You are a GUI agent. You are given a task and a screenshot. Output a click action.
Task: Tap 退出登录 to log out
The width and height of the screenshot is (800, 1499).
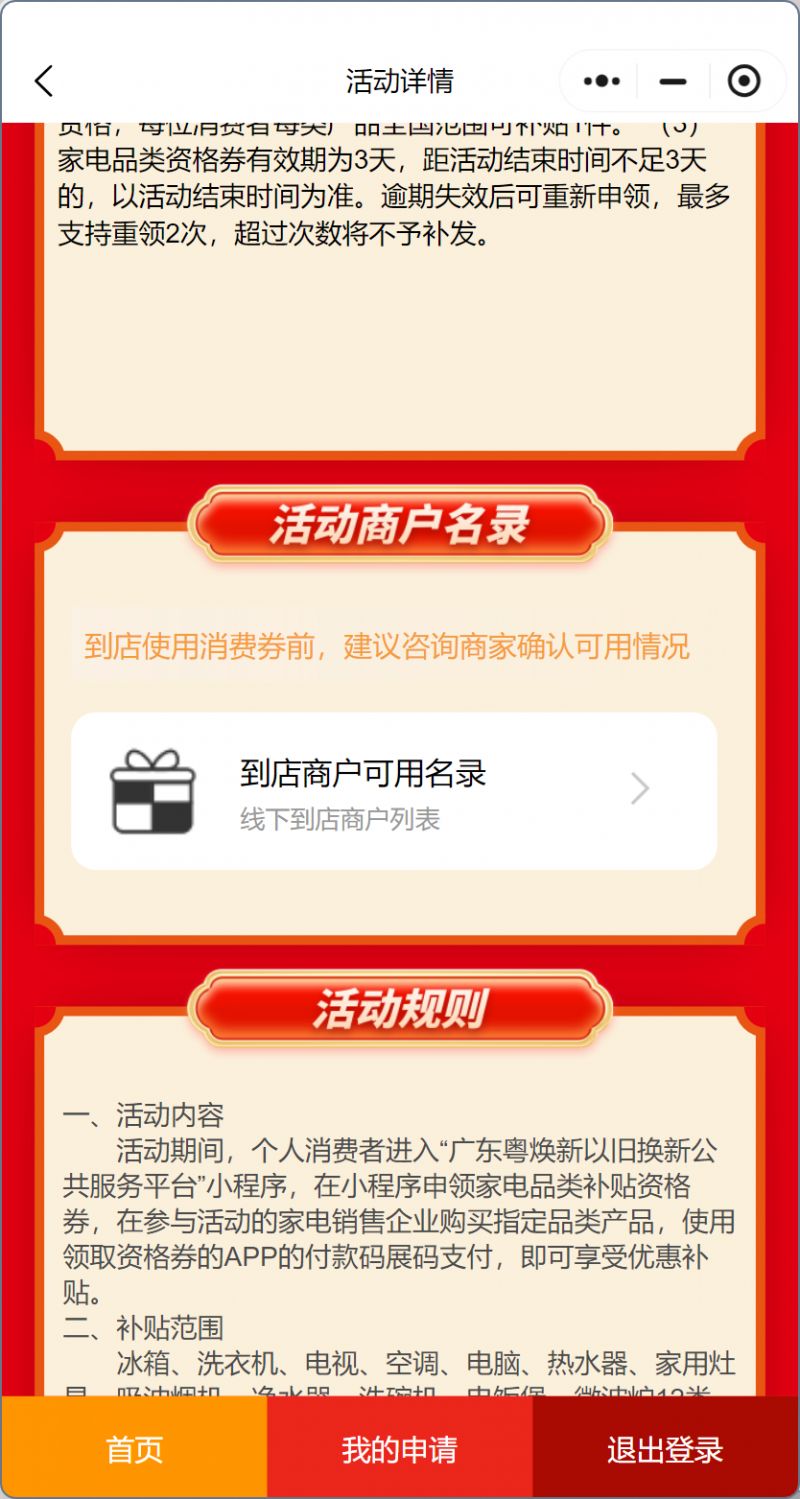665,1449
